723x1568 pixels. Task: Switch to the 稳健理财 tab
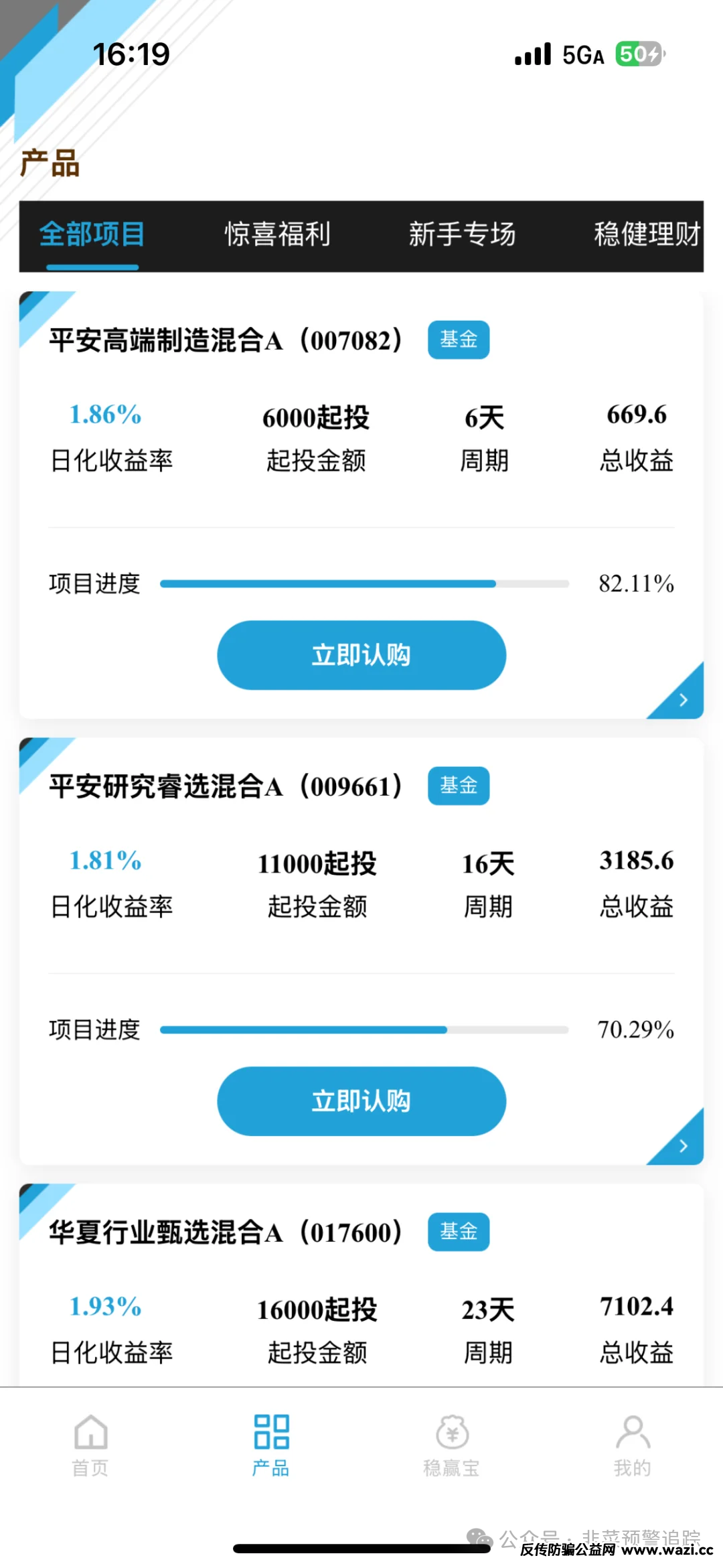(x=647, y=235)
